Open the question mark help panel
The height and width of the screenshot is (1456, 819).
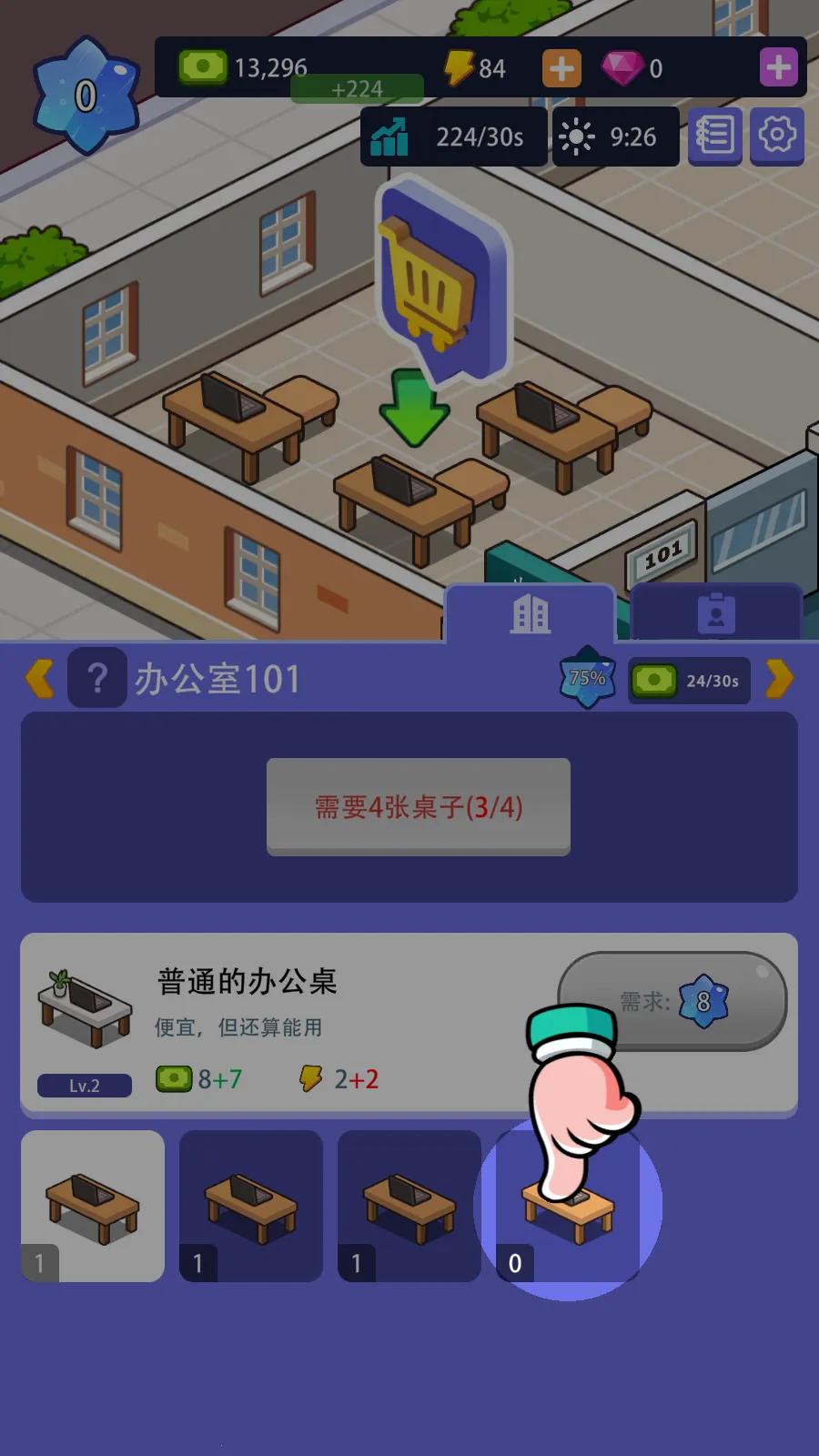(x=96, y=679)
